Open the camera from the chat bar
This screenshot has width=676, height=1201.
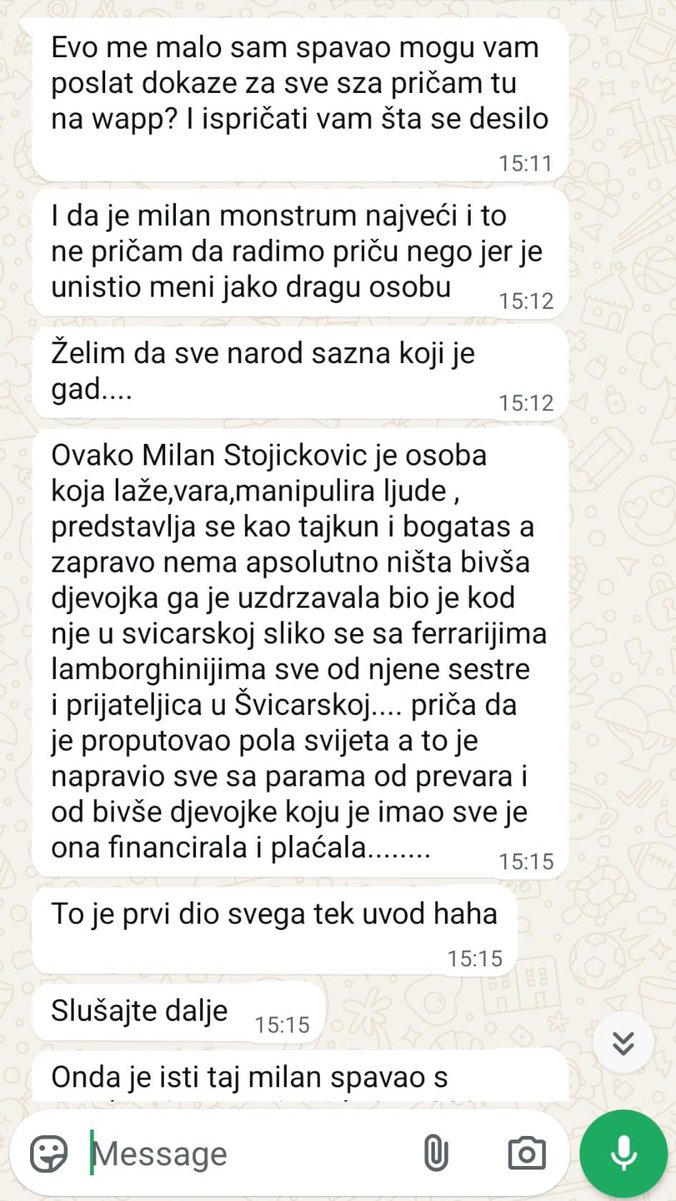(526, 1154)
